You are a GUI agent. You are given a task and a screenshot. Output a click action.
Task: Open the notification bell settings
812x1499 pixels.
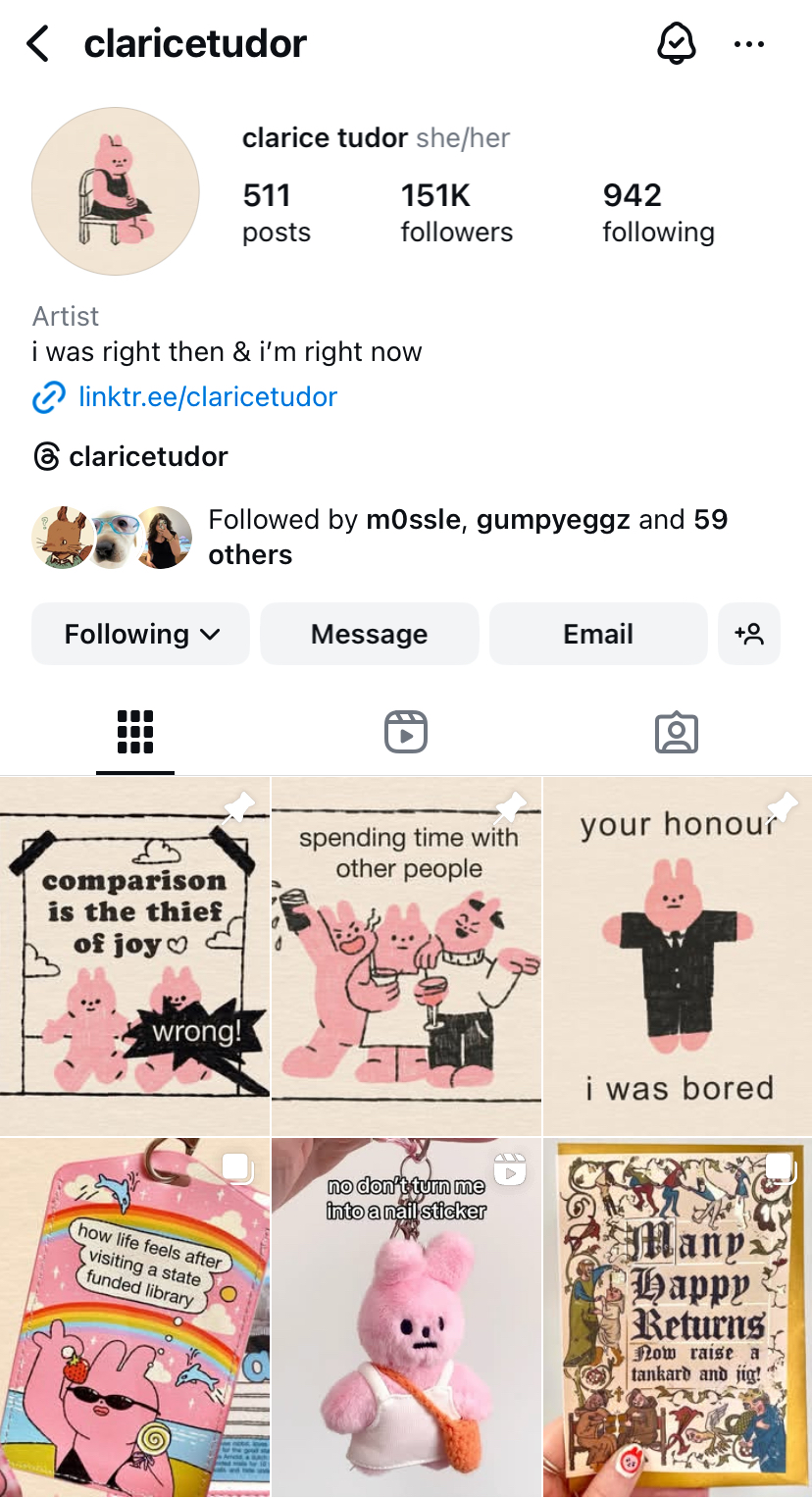[x=676, y=44]
